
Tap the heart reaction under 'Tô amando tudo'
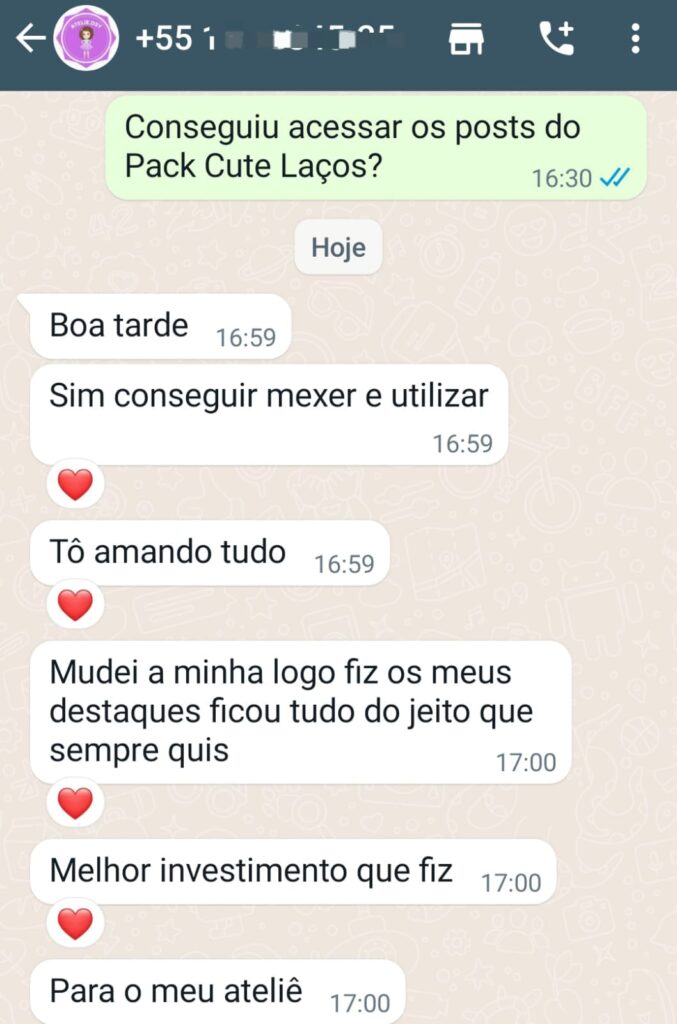pos(75,604)
